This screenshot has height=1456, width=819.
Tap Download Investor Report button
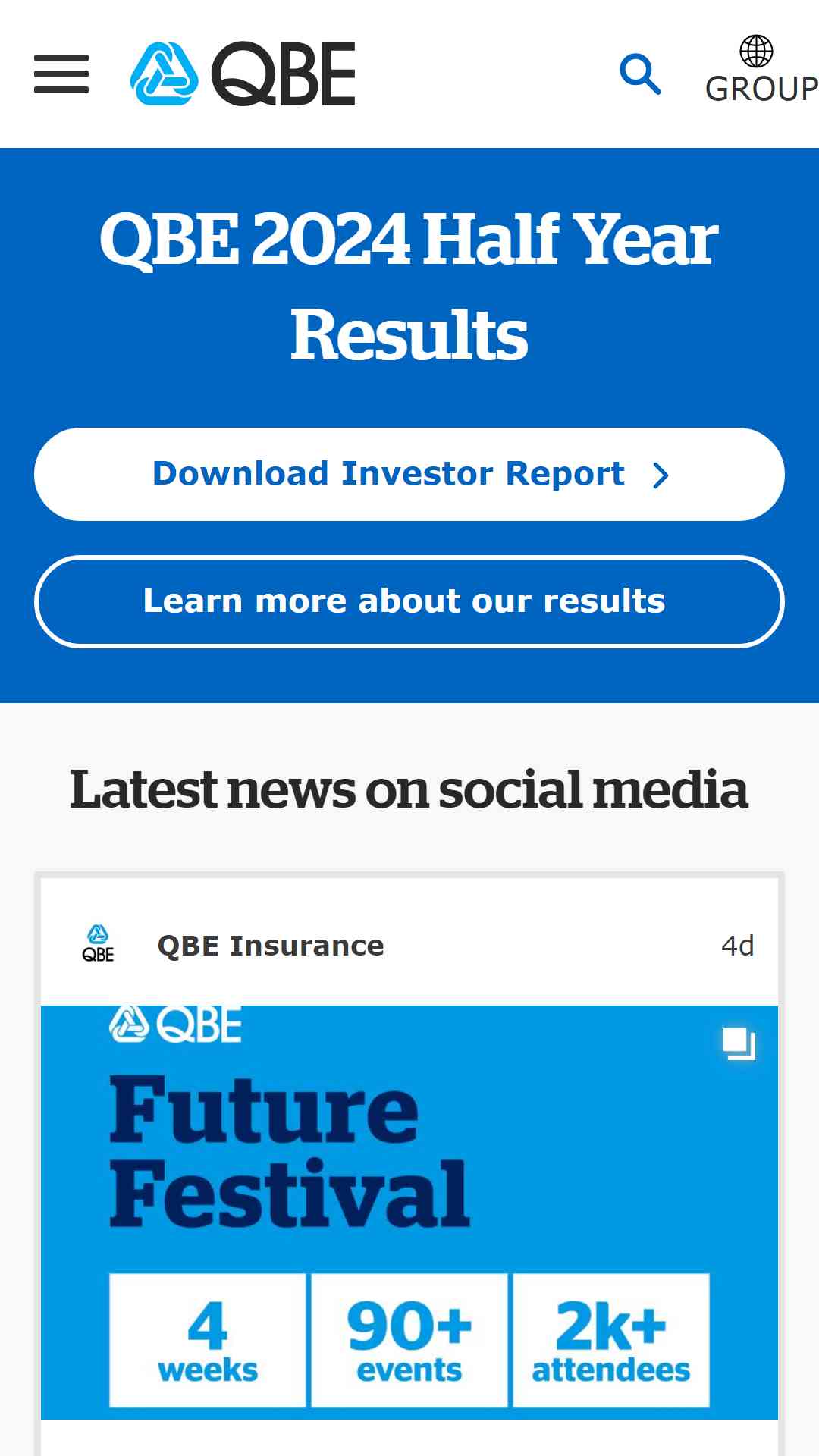point(409,474)
